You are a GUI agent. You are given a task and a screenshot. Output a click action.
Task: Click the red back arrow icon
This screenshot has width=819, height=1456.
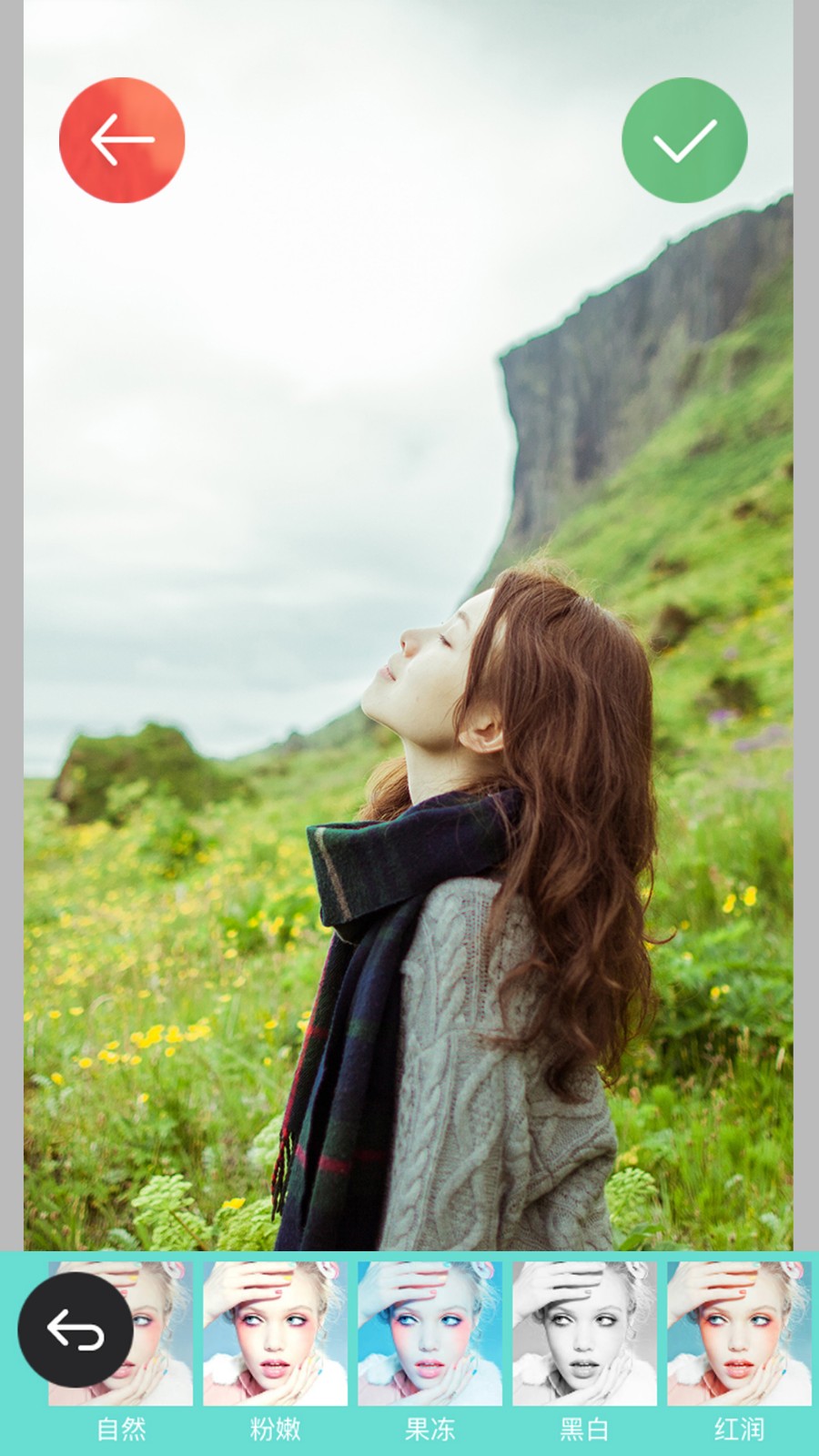click(x=121, y=137)
